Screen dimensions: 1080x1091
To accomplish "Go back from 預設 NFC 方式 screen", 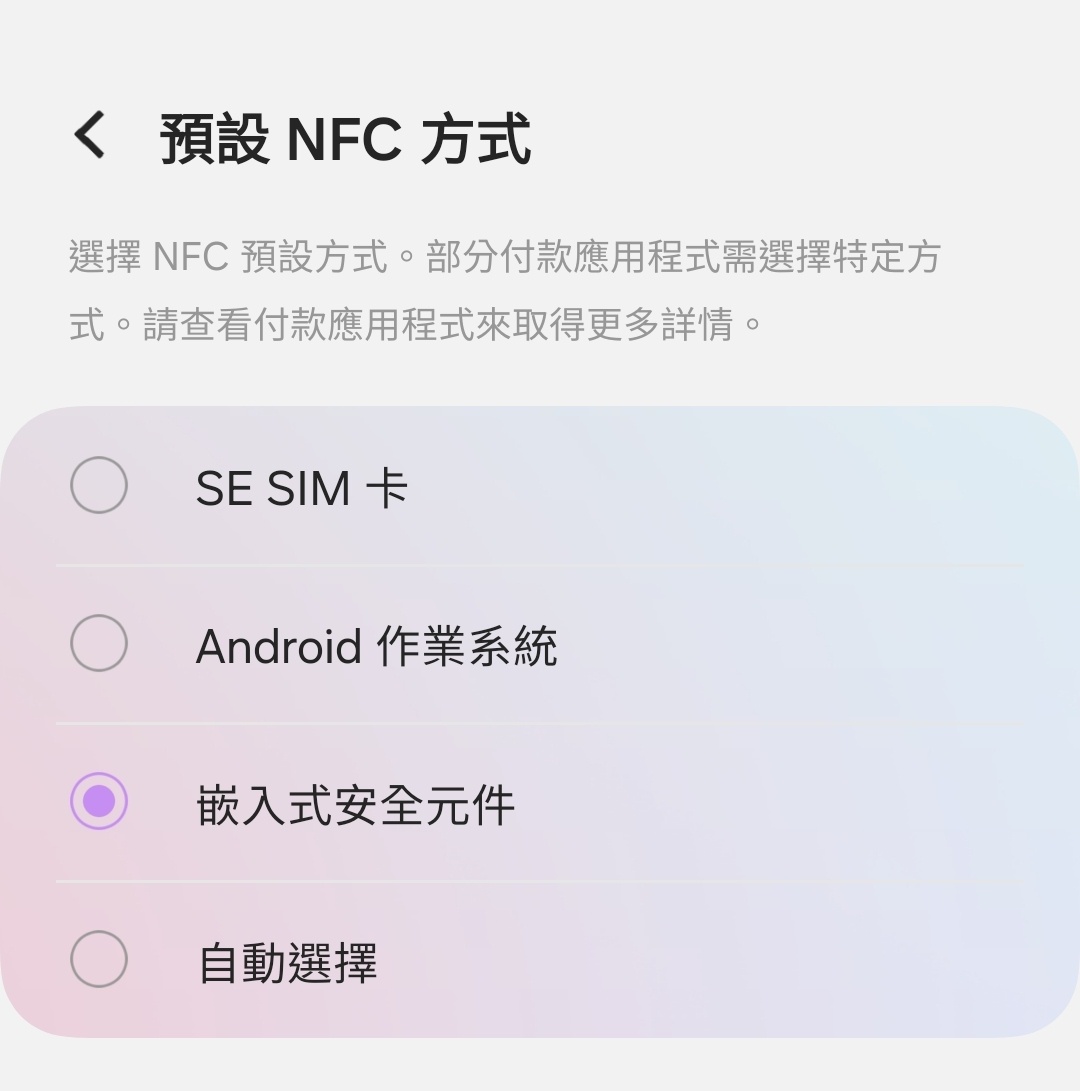I will click(90, 135).
